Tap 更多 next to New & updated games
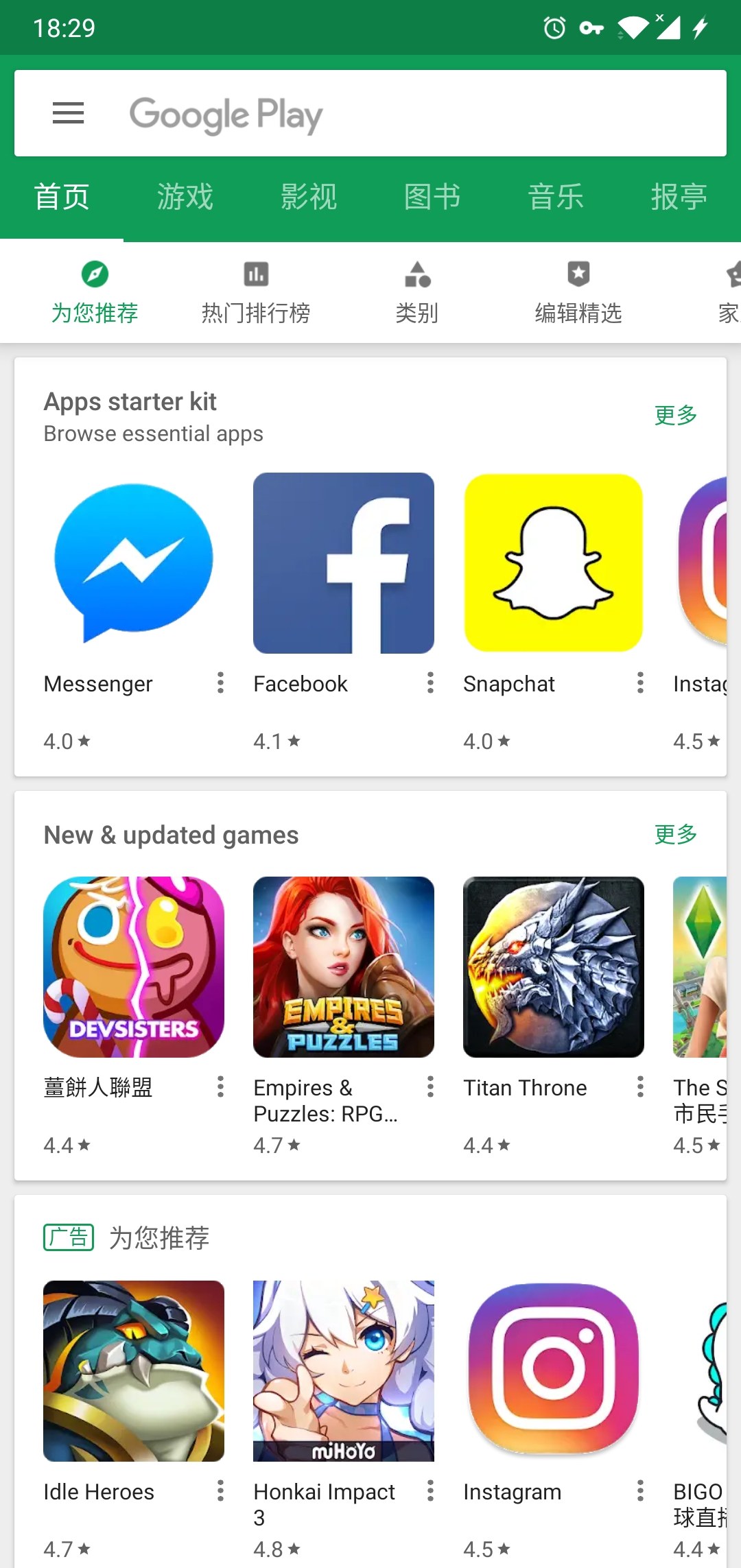Image resolution: width=741 pixels, height=1568 pixels. (675, 834)
